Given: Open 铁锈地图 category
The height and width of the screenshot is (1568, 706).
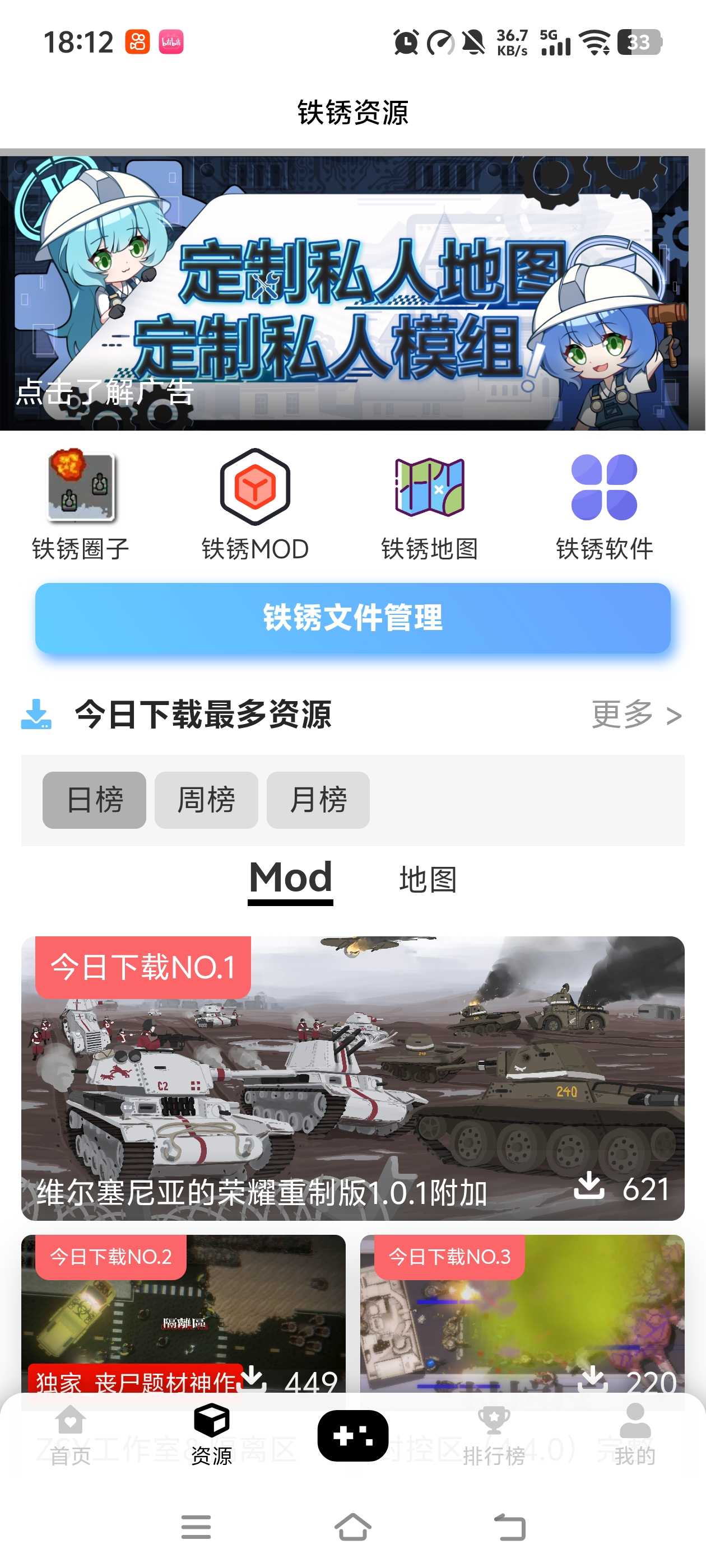Looking at the screenshot, I should tap(429, 505).
